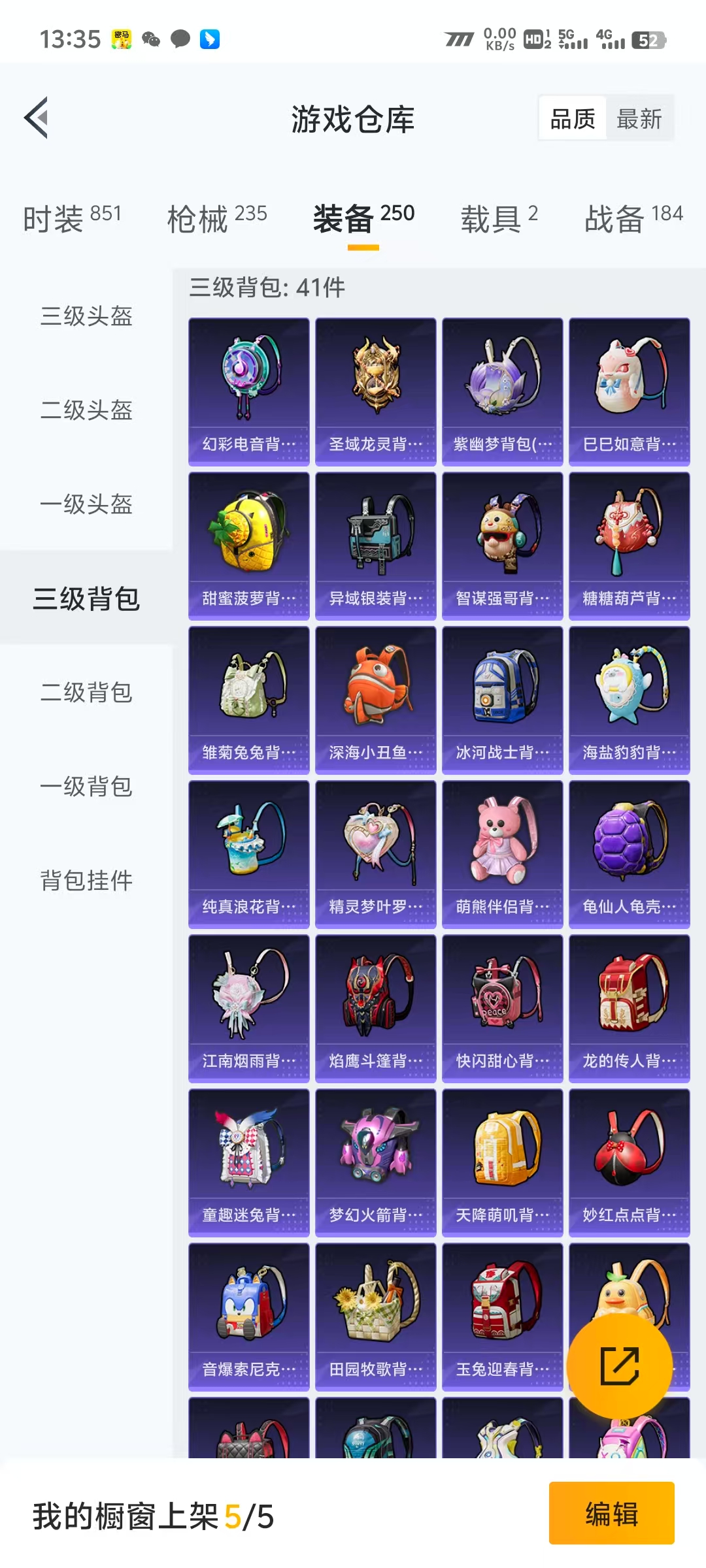Open the 背包挂件 section

[x=86, y=881]
